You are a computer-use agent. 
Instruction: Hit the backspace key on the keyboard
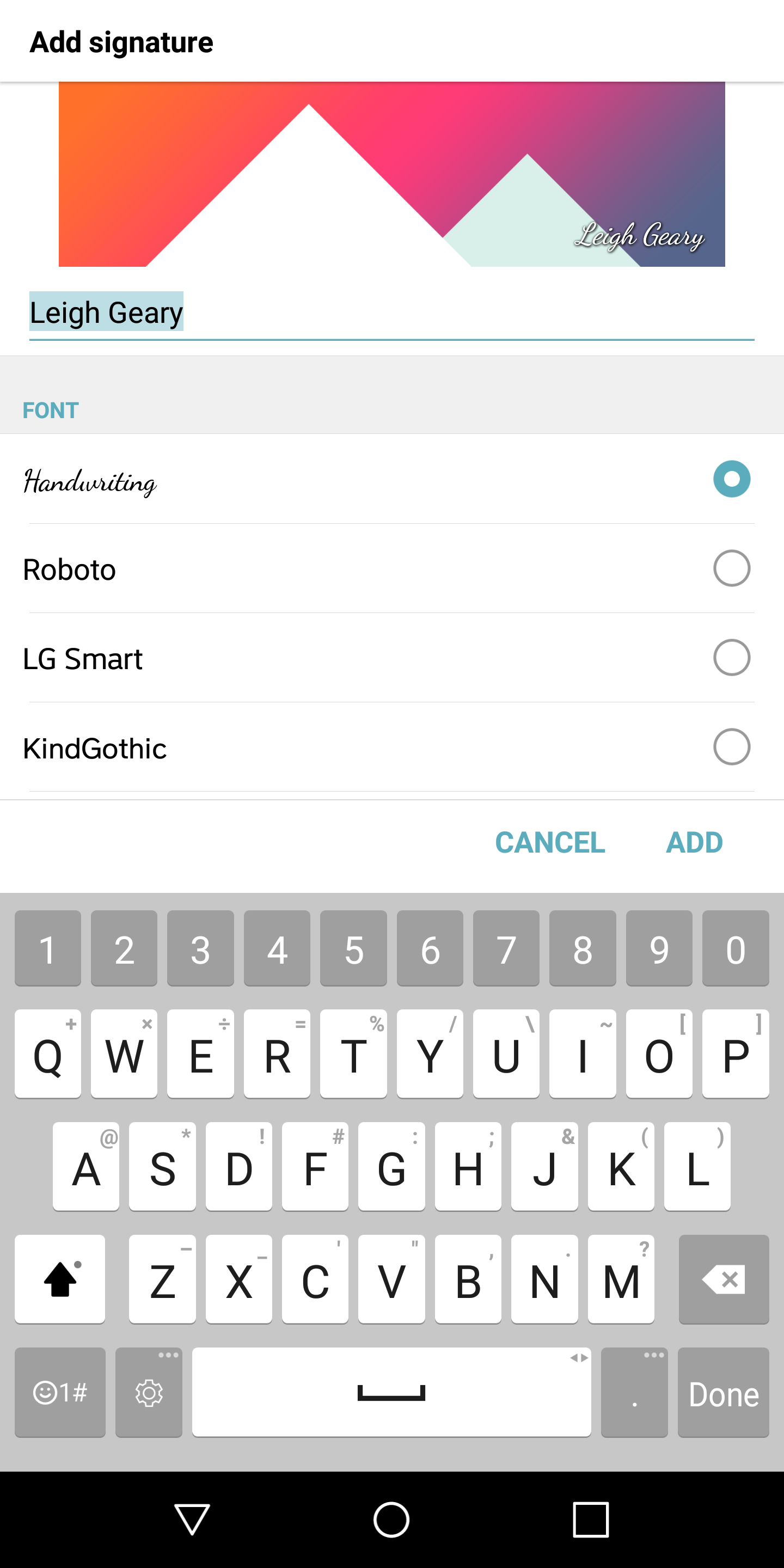[724, 1279]
